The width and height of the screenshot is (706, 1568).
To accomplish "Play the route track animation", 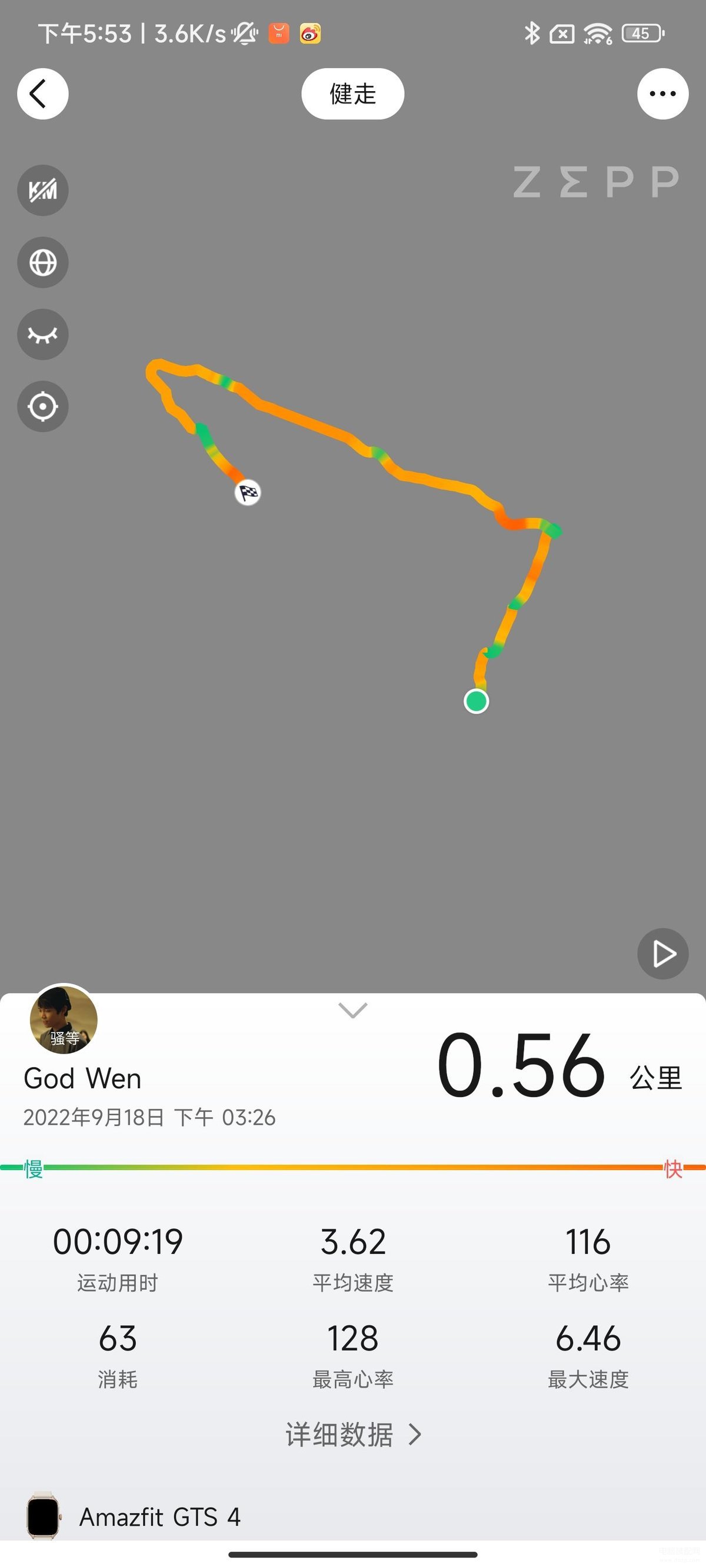I will [x=662, y=953].
